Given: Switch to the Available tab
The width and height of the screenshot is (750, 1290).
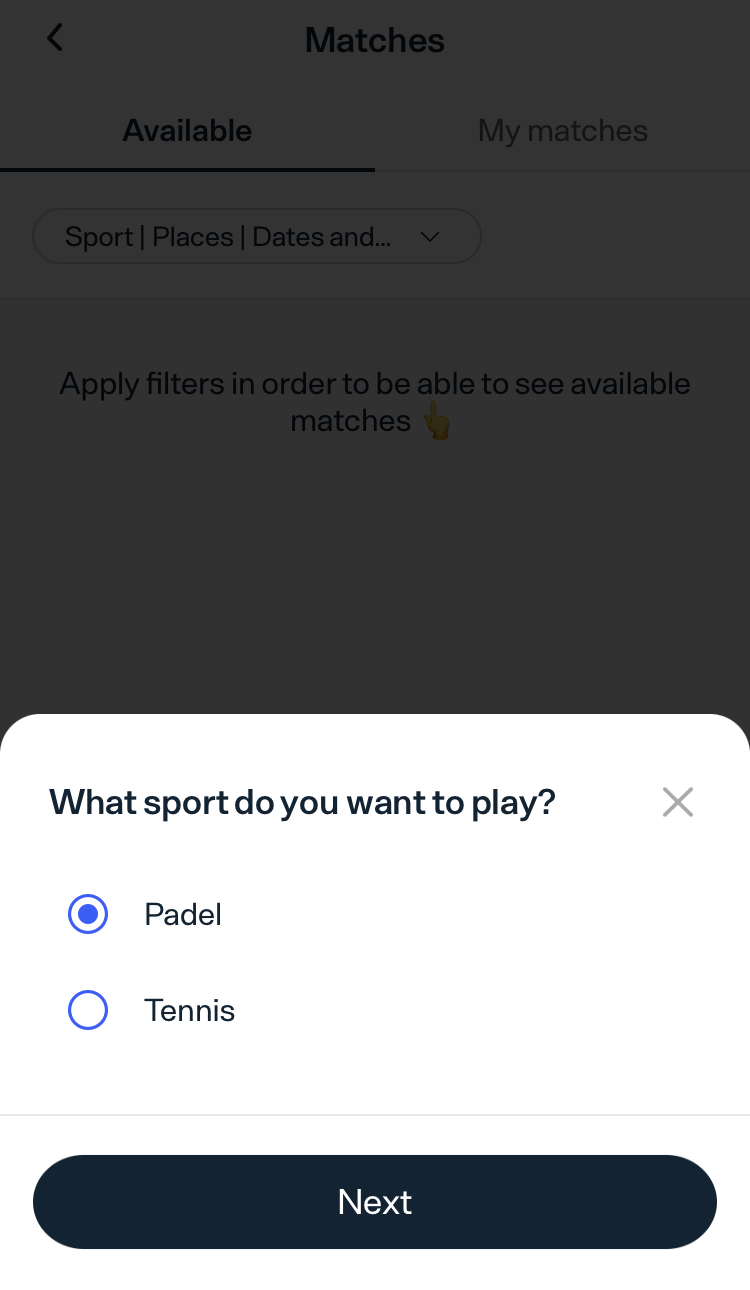Looking at the screenshot, I should point(187,131).
